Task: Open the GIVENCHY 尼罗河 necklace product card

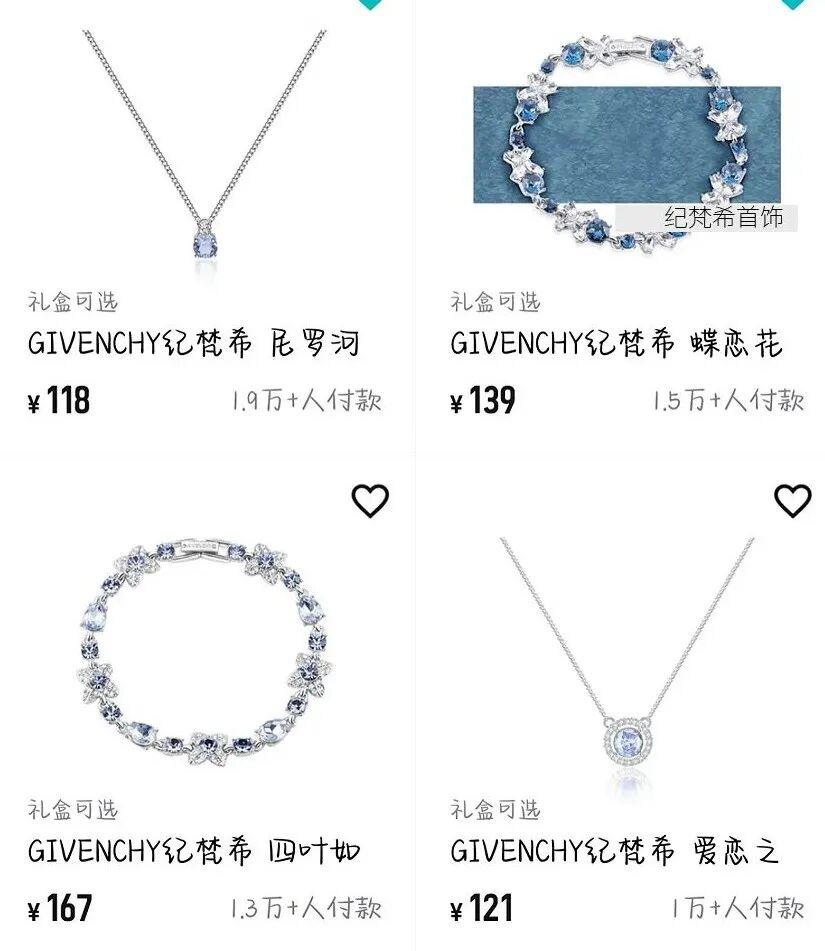Action: tap(205, 150)
